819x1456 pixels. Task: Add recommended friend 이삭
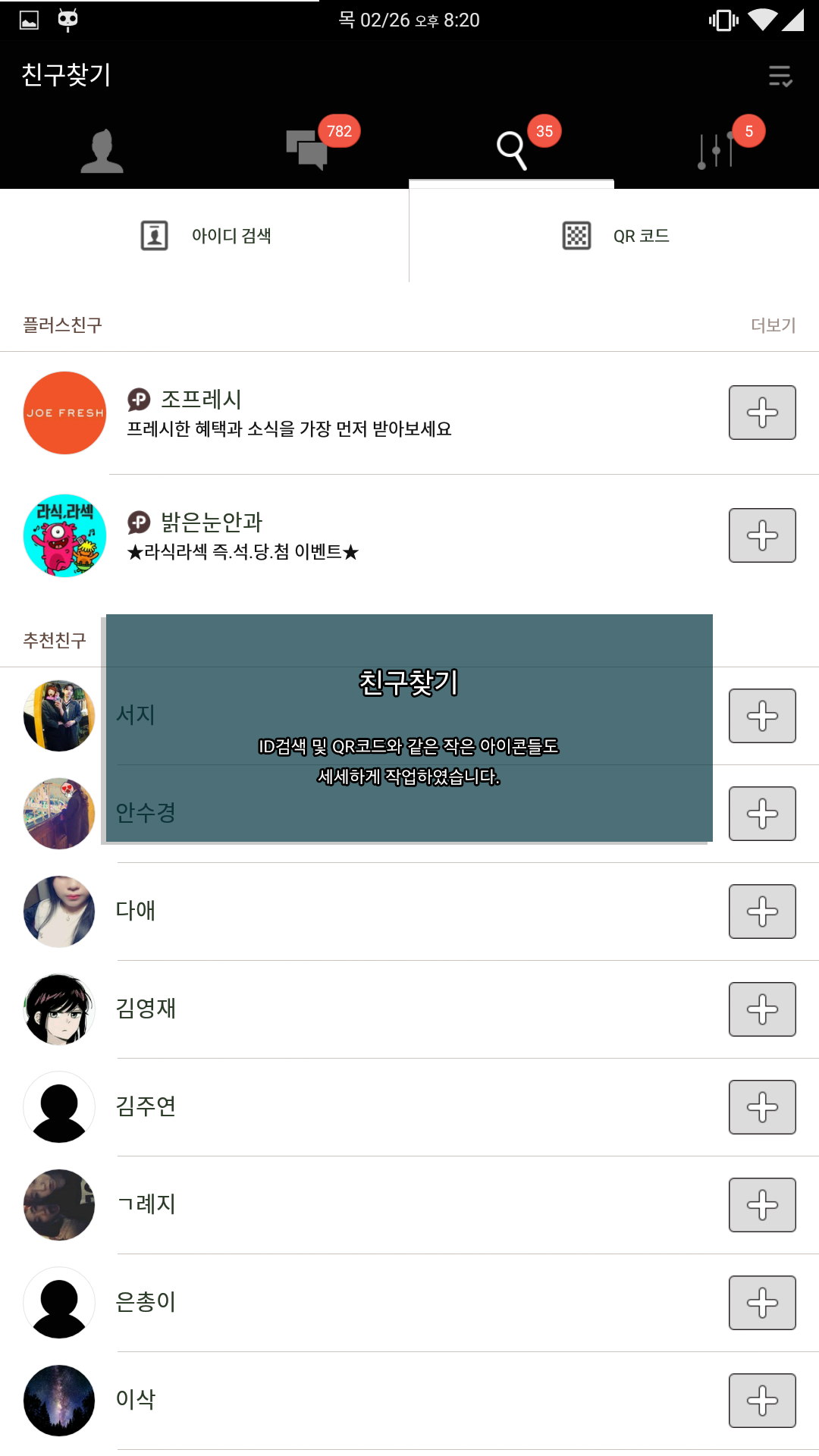(x=762, y=1401)
